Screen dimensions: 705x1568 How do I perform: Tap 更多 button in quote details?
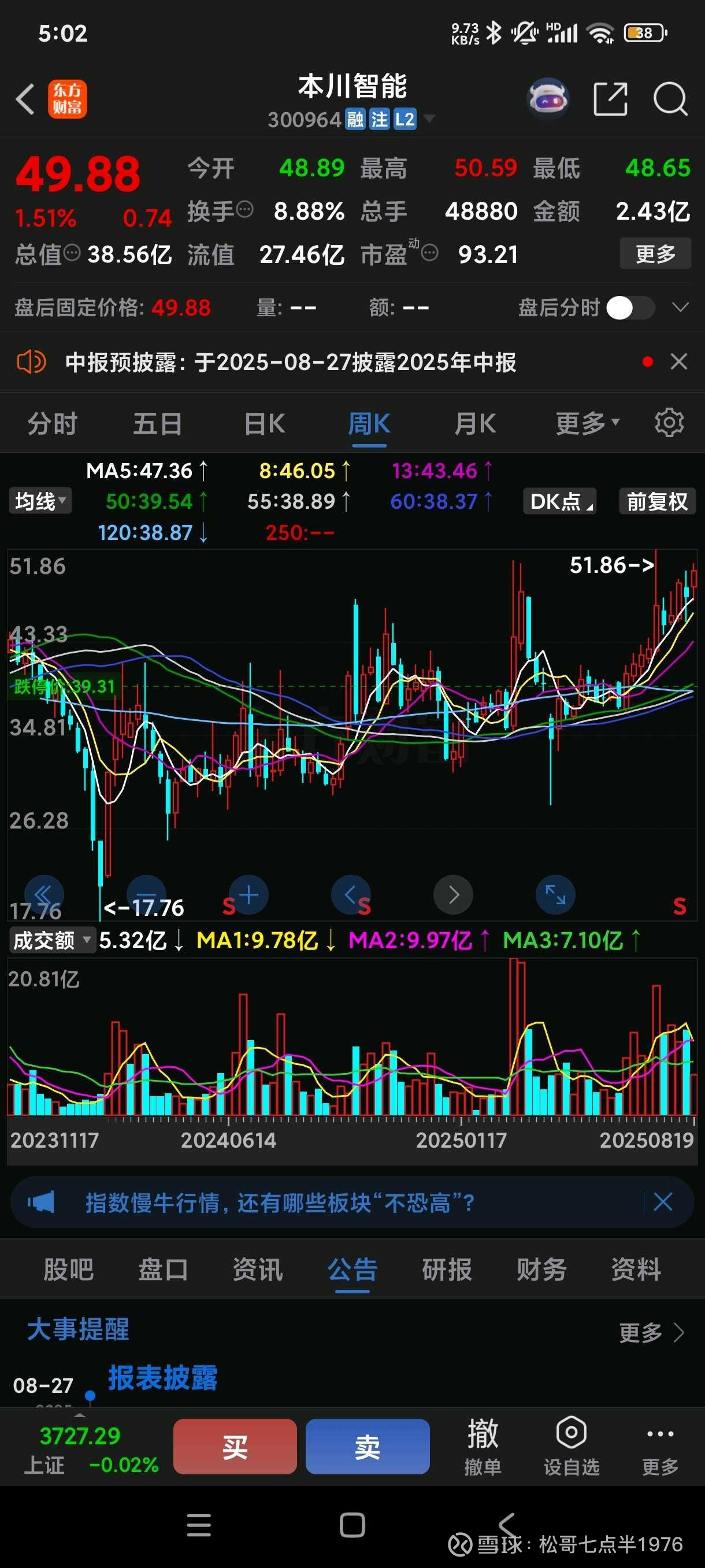click(x=655, y=253)
